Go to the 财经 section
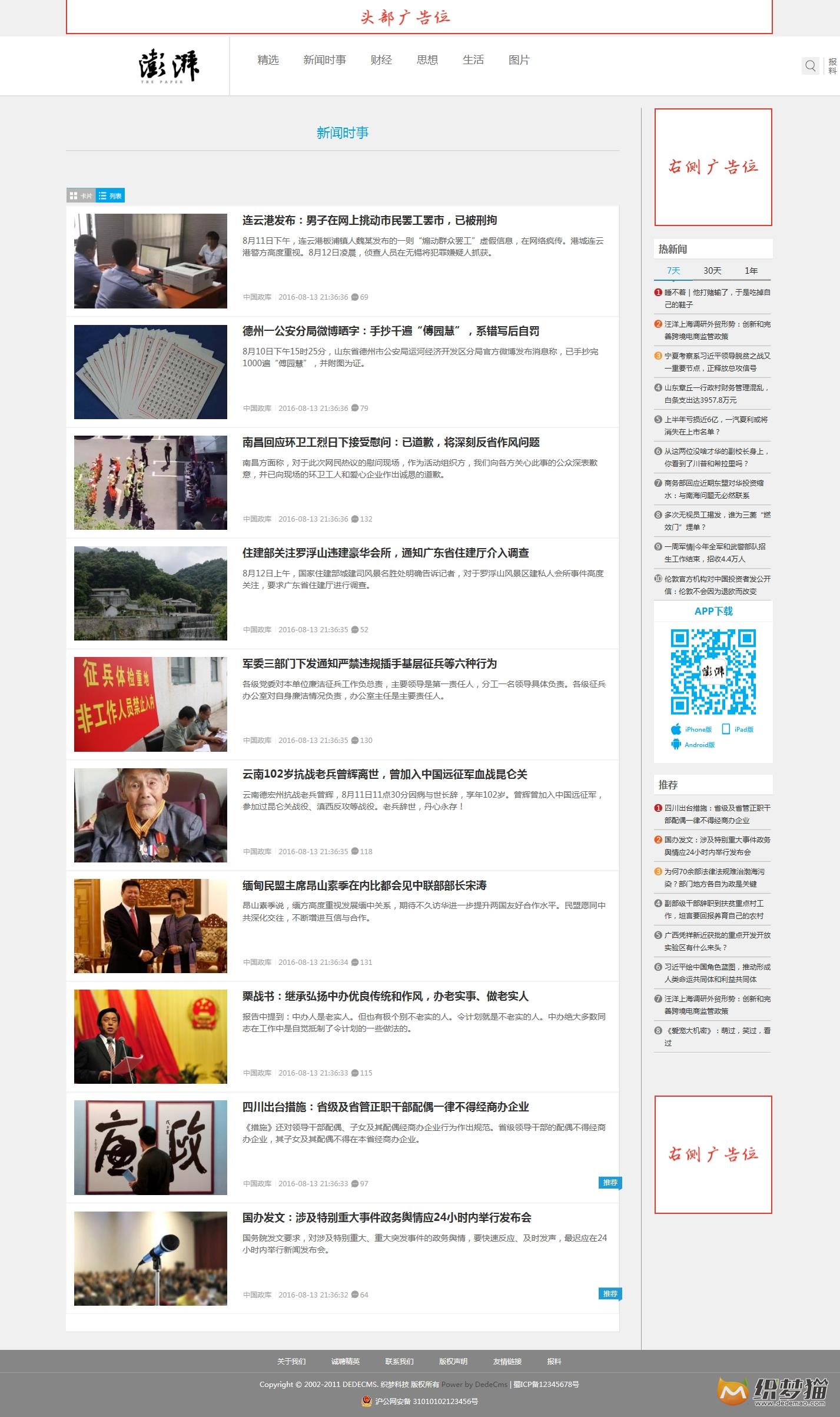 pyautogui.click(x=381, y=60)
